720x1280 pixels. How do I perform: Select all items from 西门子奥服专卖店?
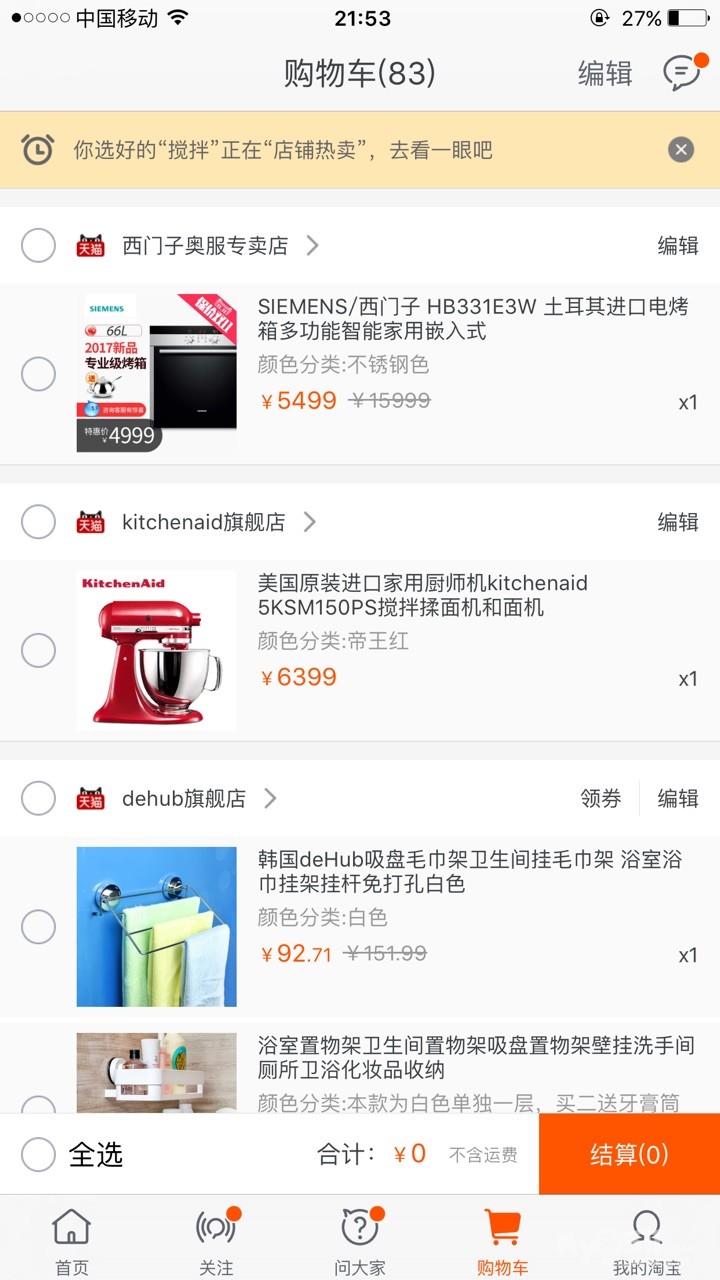(x=38, y=245)
